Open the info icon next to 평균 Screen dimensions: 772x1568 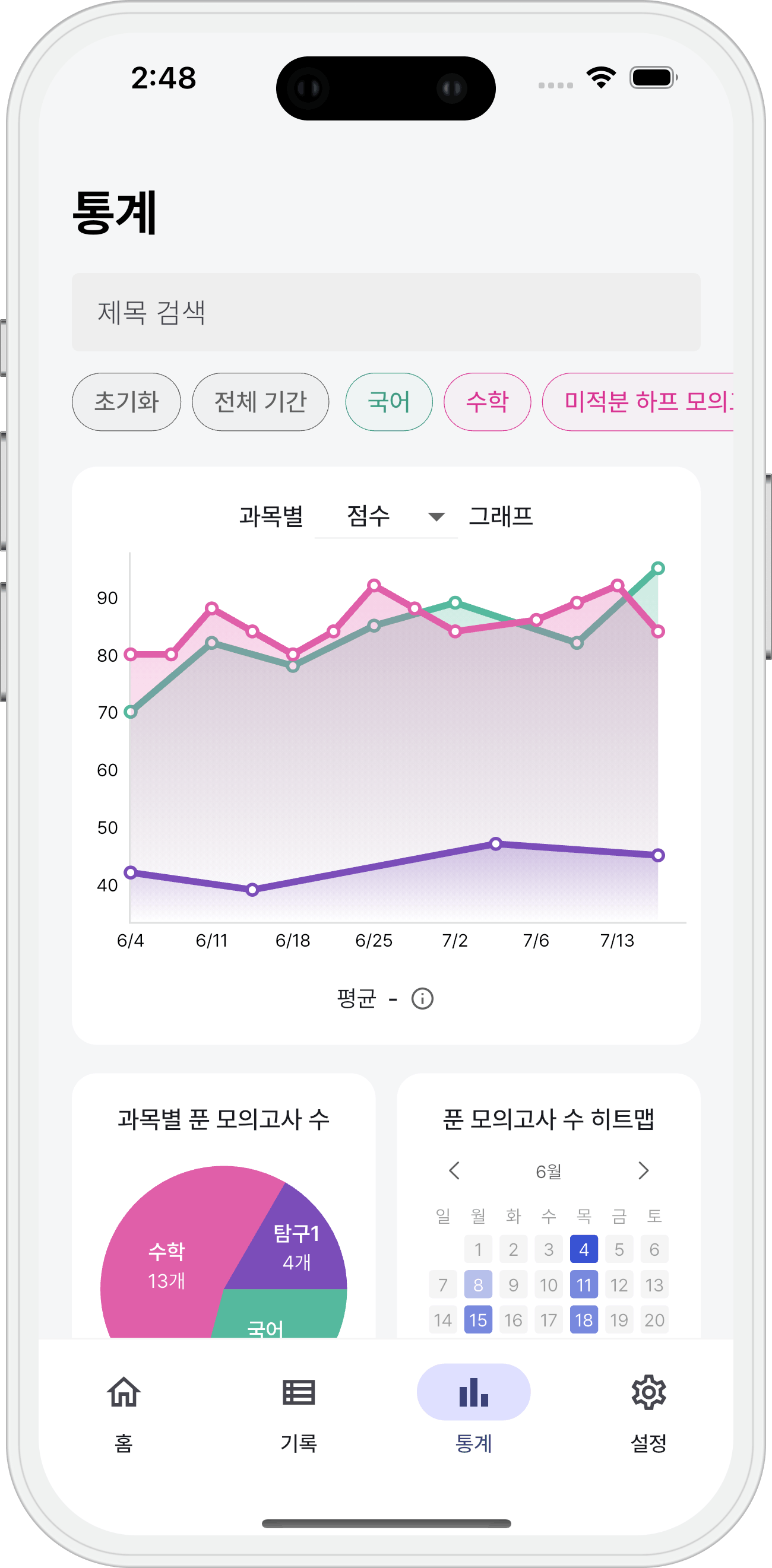[x=423, y=999]
